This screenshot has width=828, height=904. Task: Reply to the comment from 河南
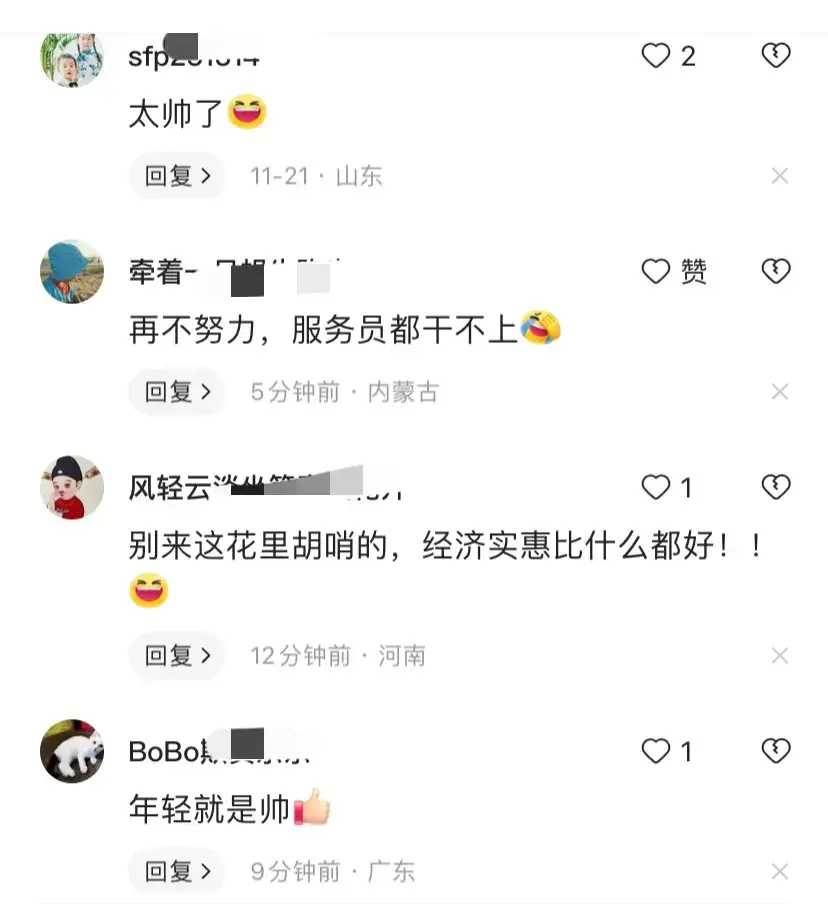click(178, 656)
